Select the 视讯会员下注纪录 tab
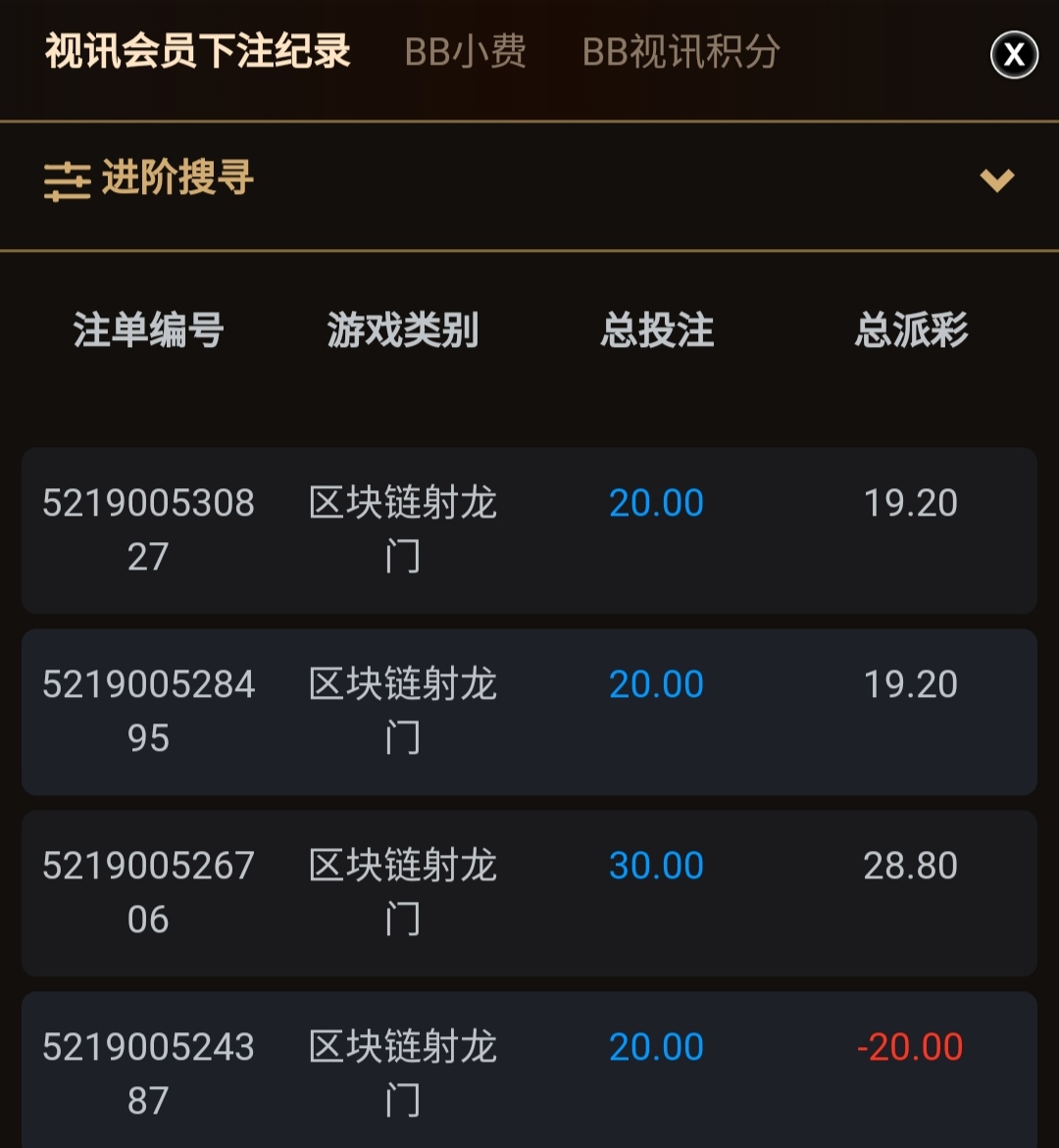 197,52
